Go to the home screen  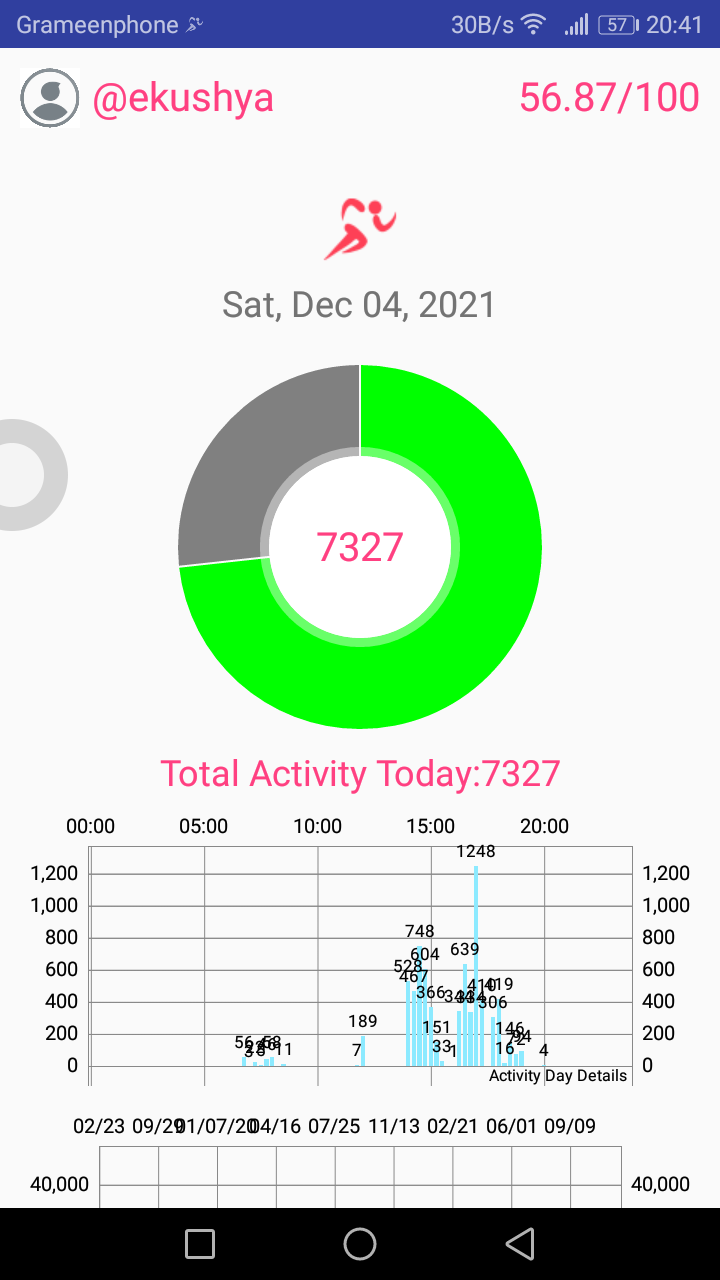(360, 1244)
